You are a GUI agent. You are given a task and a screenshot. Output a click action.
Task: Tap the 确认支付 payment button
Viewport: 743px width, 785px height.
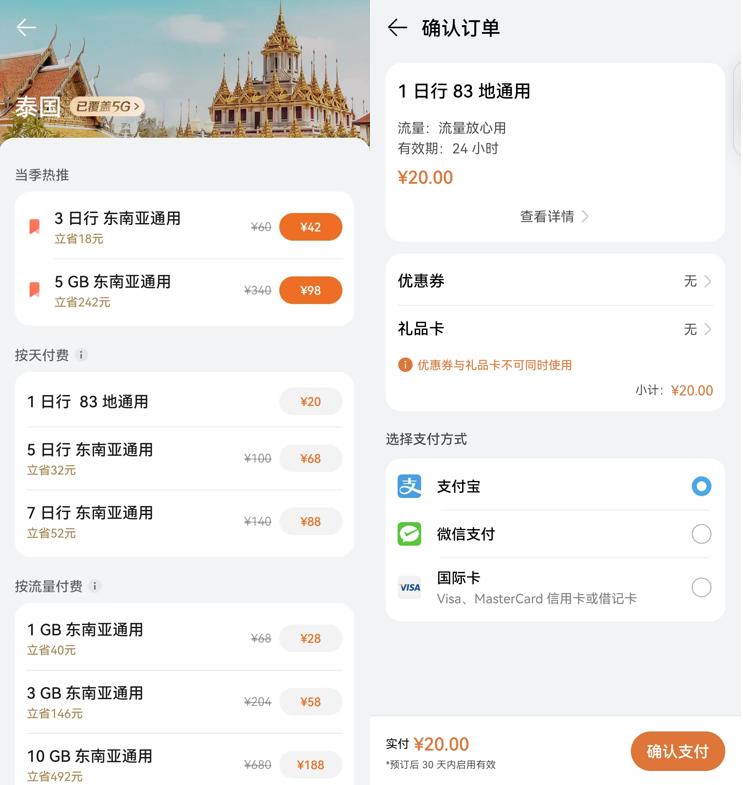coord(677,751)
